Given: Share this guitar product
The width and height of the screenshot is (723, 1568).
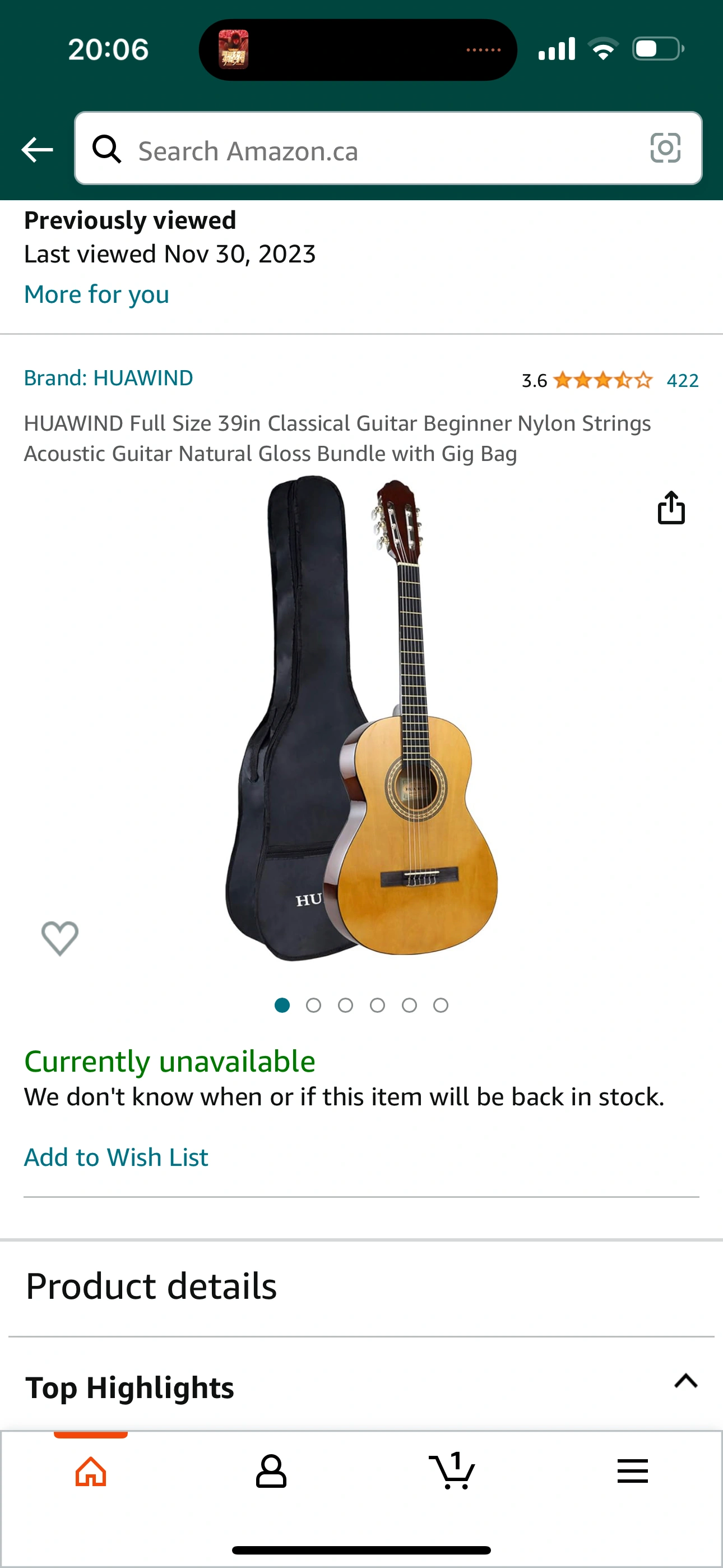Looking at the screenshot, I should click(x=671, y=508).
